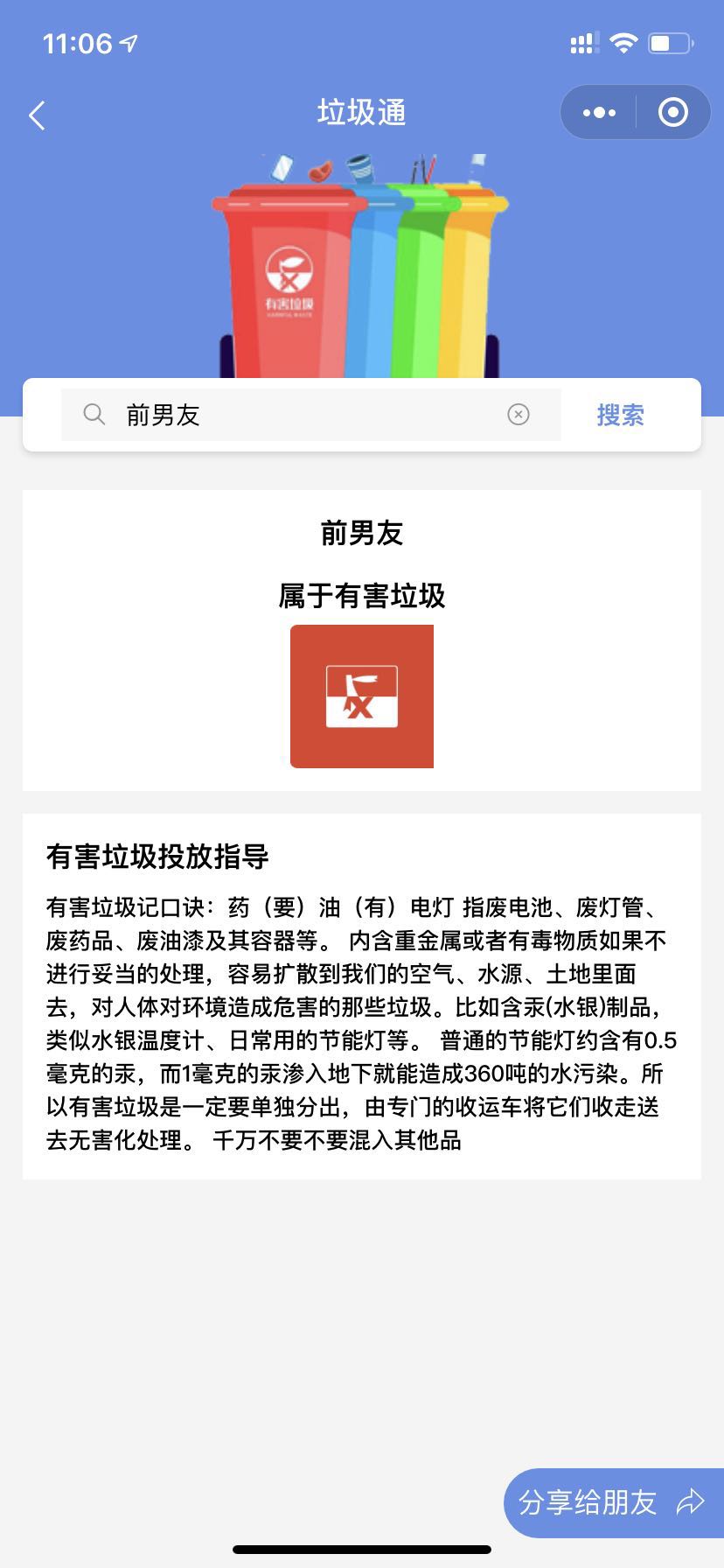The width and height of the screenshot is (724, 1568).
Task: Go back using the top-left arrow
Action: click(37, 115)
